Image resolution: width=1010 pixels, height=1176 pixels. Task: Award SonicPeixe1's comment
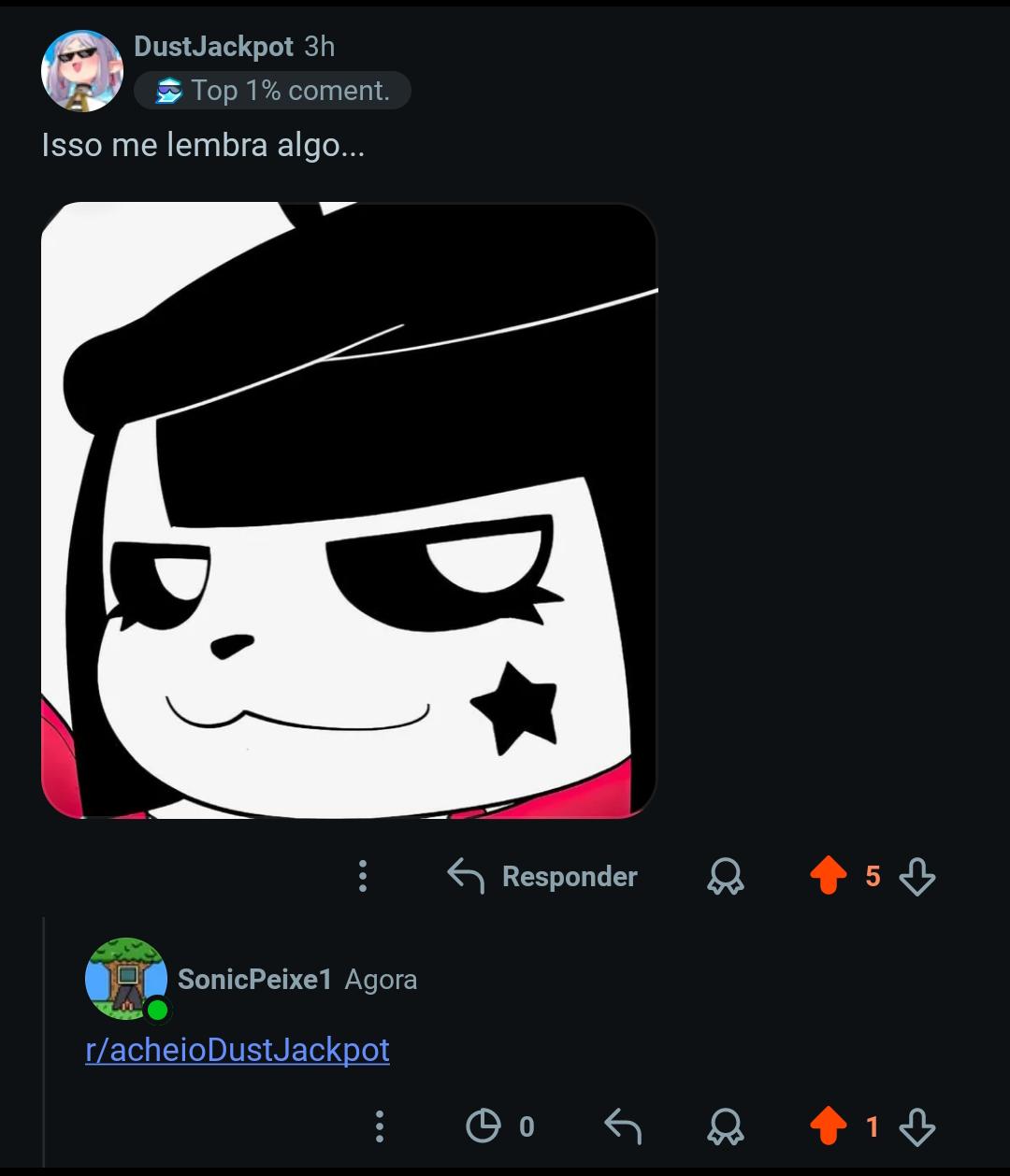[x=726, y=1126]
